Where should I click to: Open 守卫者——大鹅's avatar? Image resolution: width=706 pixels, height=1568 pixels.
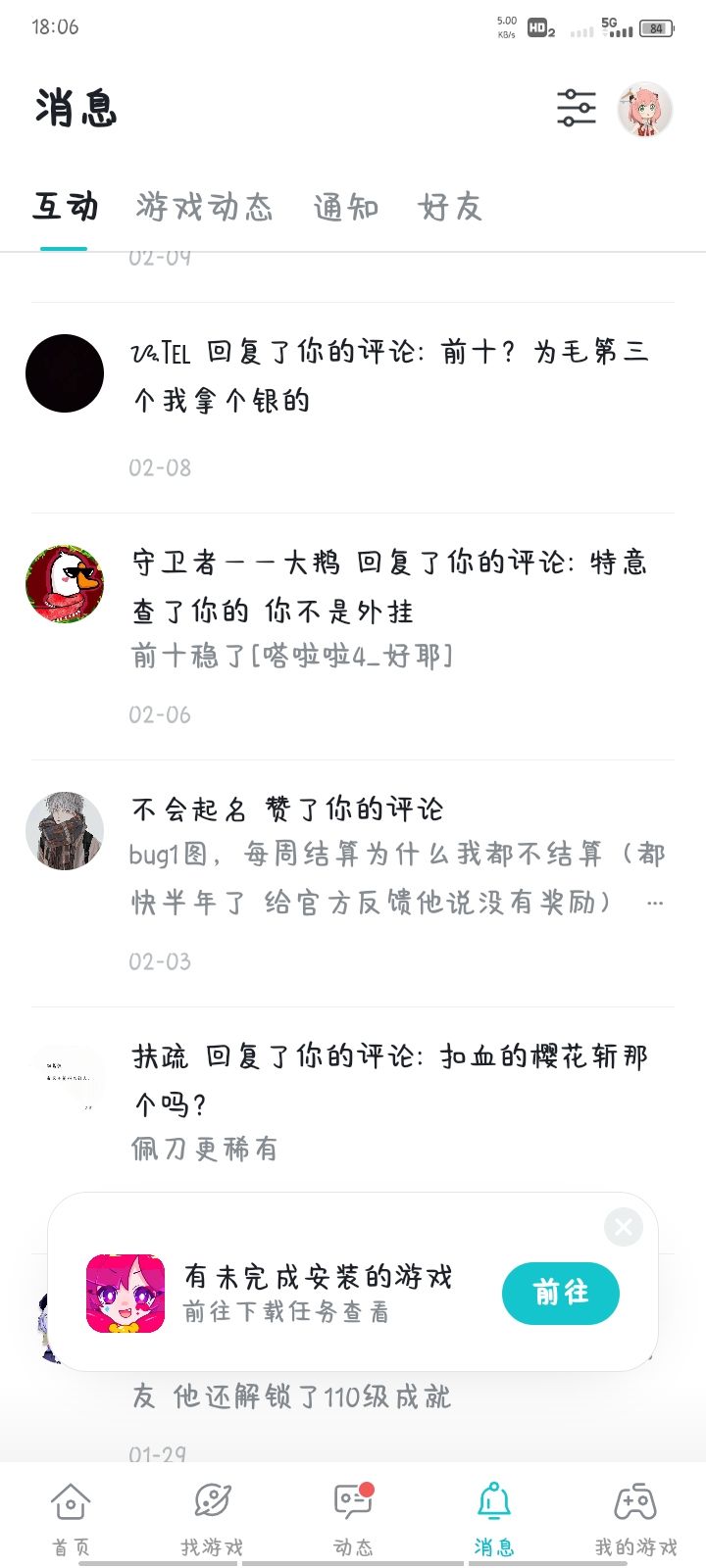(65, 585)
